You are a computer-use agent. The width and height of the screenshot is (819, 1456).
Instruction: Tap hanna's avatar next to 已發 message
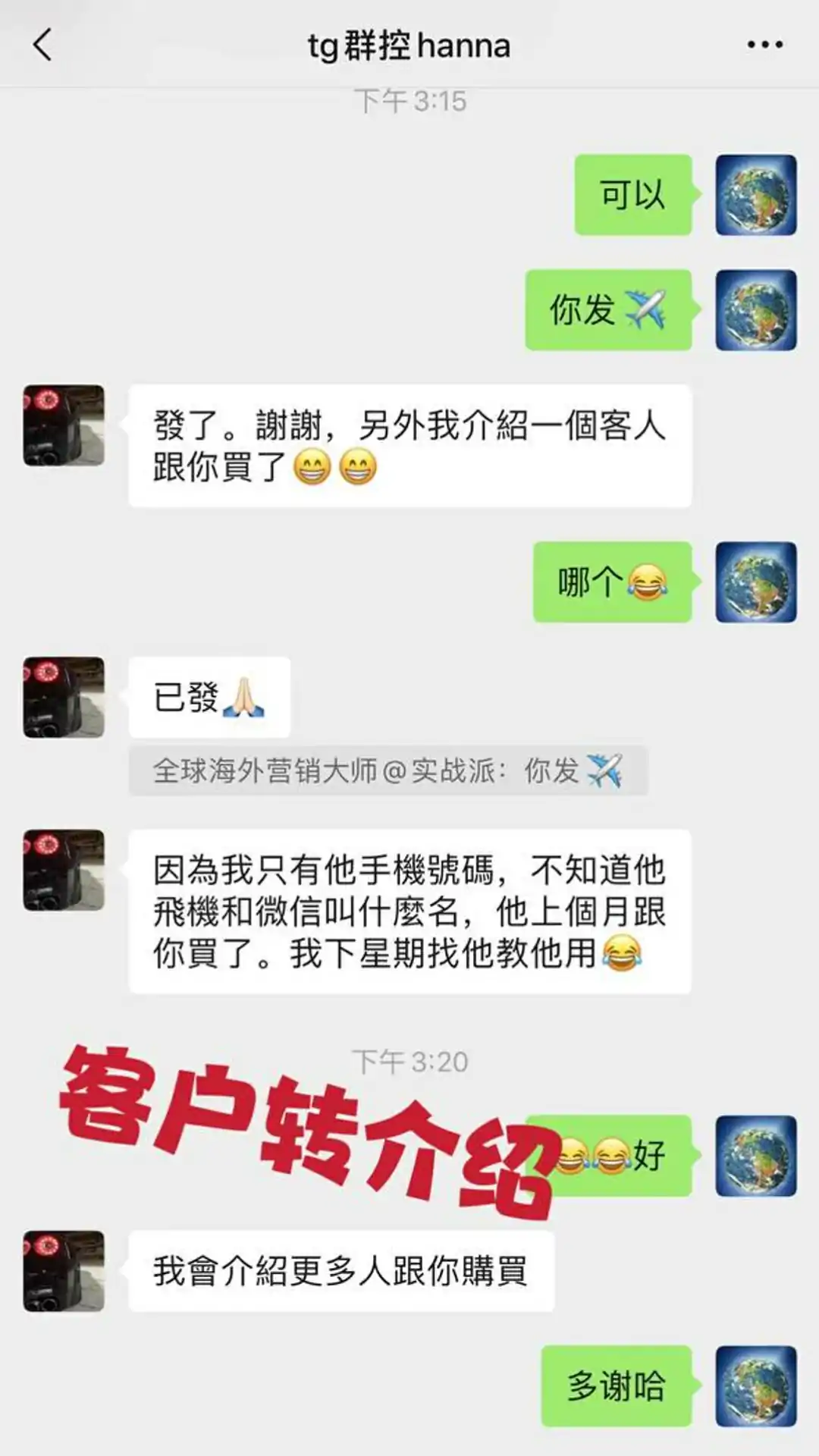[64, 698]
